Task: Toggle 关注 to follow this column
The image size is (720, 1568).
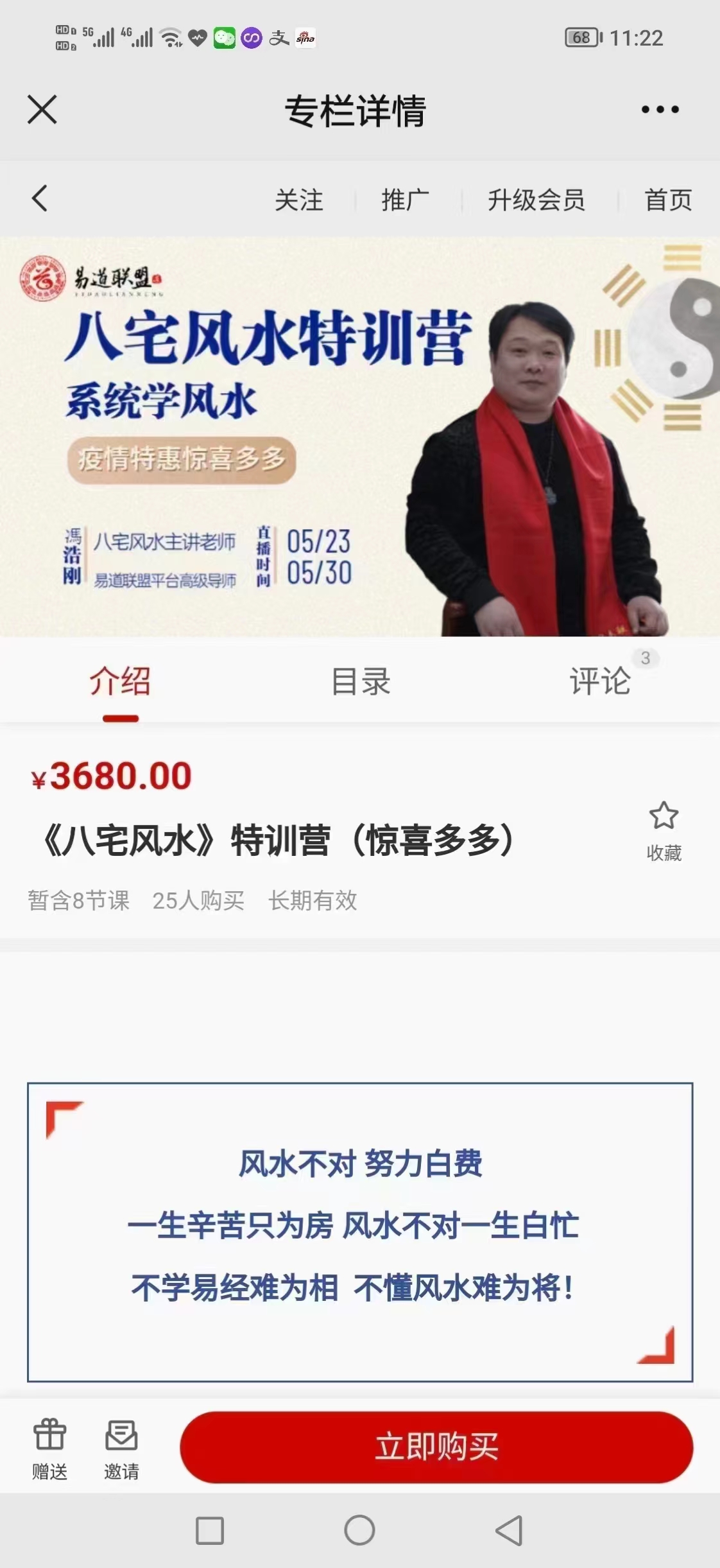Action: [x=300, y=200]
